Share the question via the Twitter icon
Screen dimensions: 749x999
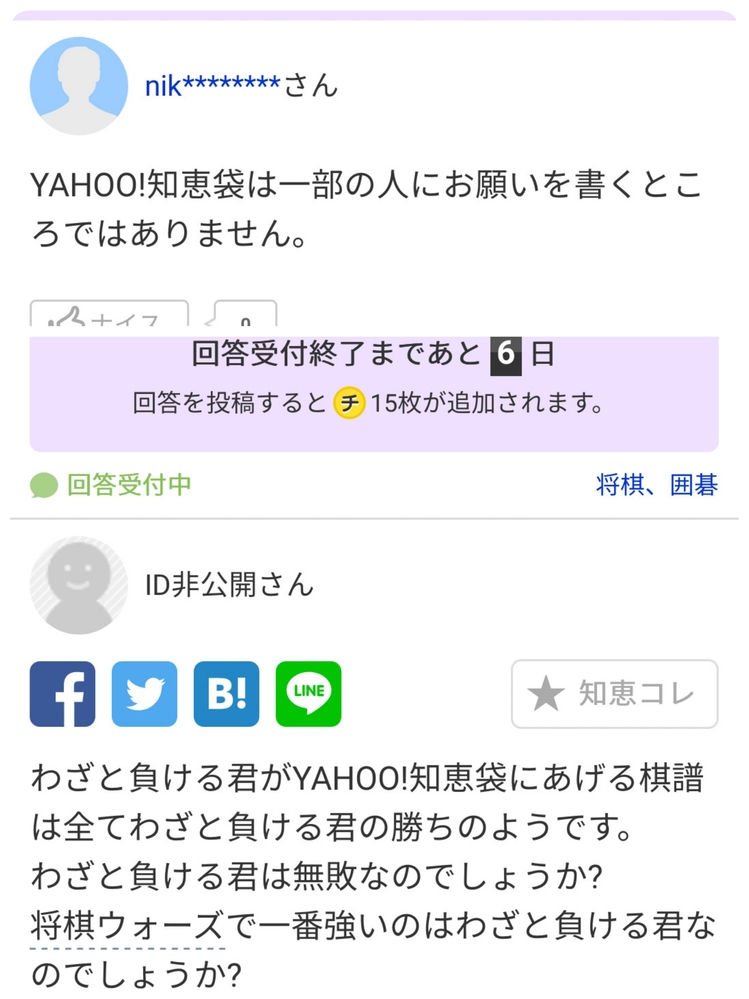(145, 694)
